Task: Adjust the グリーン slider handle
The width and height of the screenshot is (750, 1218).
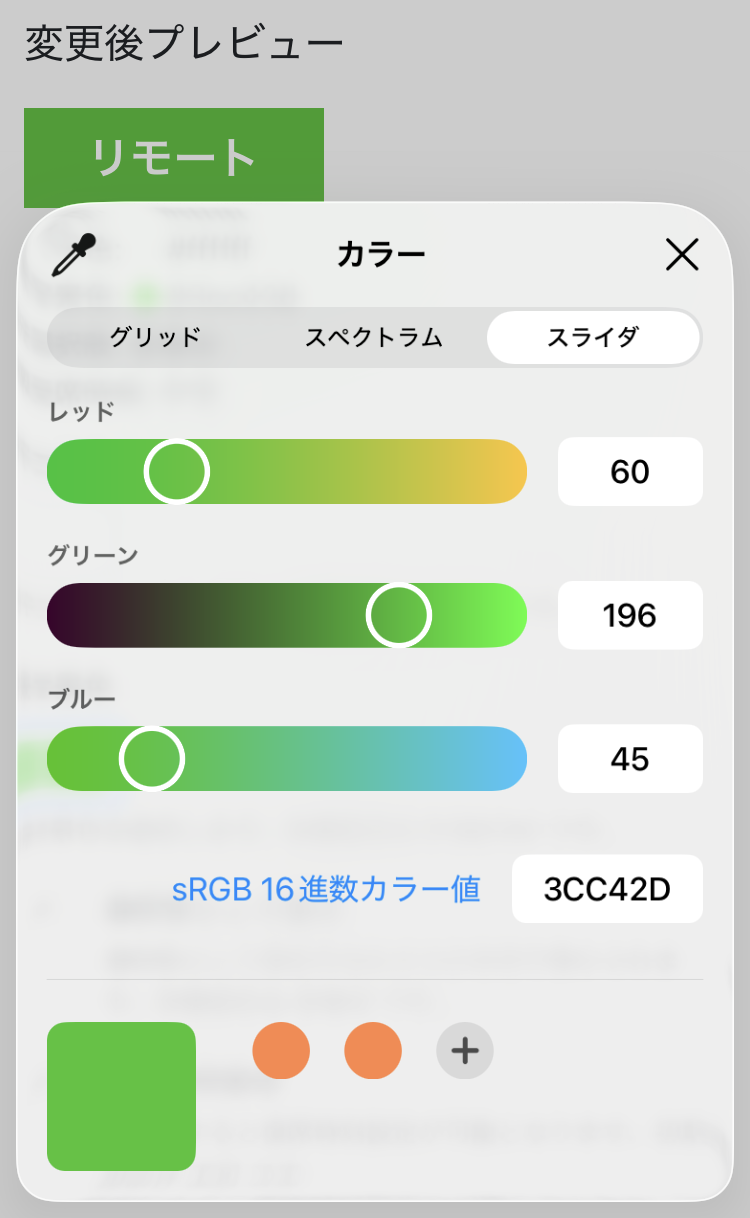Action: point(399,615)
